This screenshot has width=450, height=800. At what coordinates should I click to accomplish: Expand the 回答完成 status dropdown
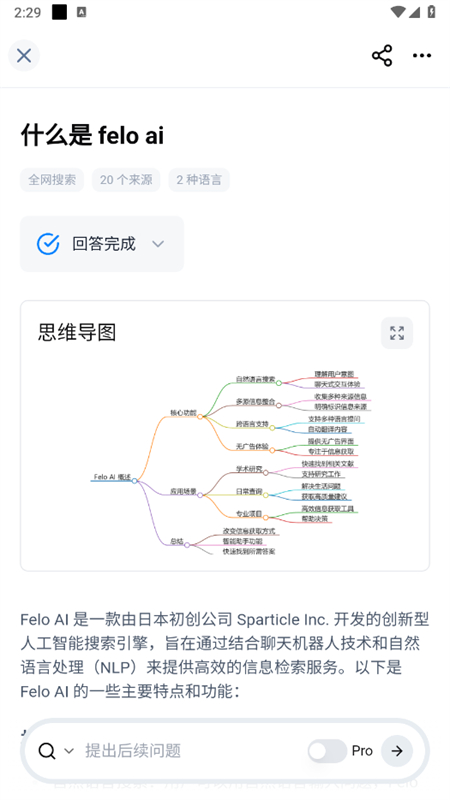point(102,244)
